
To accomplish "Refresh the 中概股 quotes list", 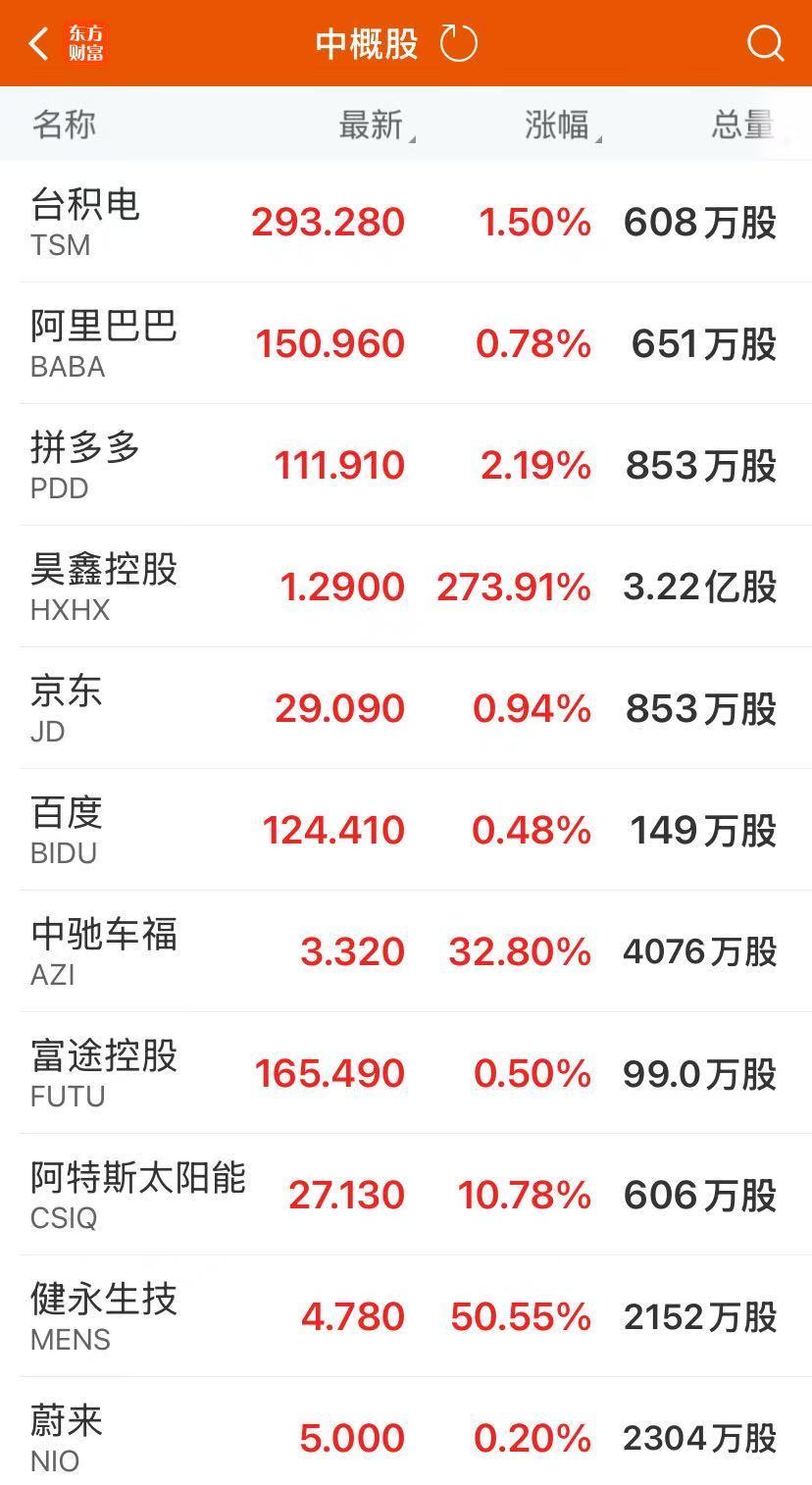I will pyautogui.click(x=458, y=44).
